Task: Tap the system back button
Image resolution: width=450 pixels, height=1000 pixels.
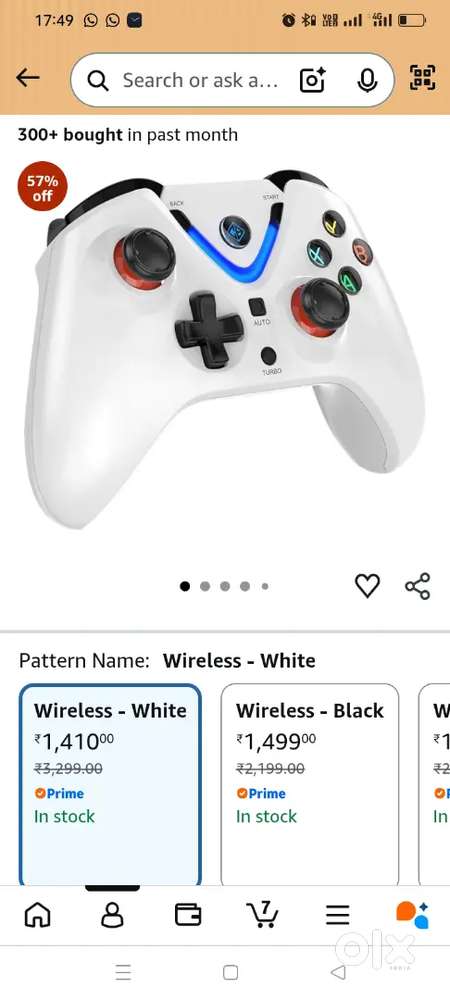Action: [x=338, y=972]
